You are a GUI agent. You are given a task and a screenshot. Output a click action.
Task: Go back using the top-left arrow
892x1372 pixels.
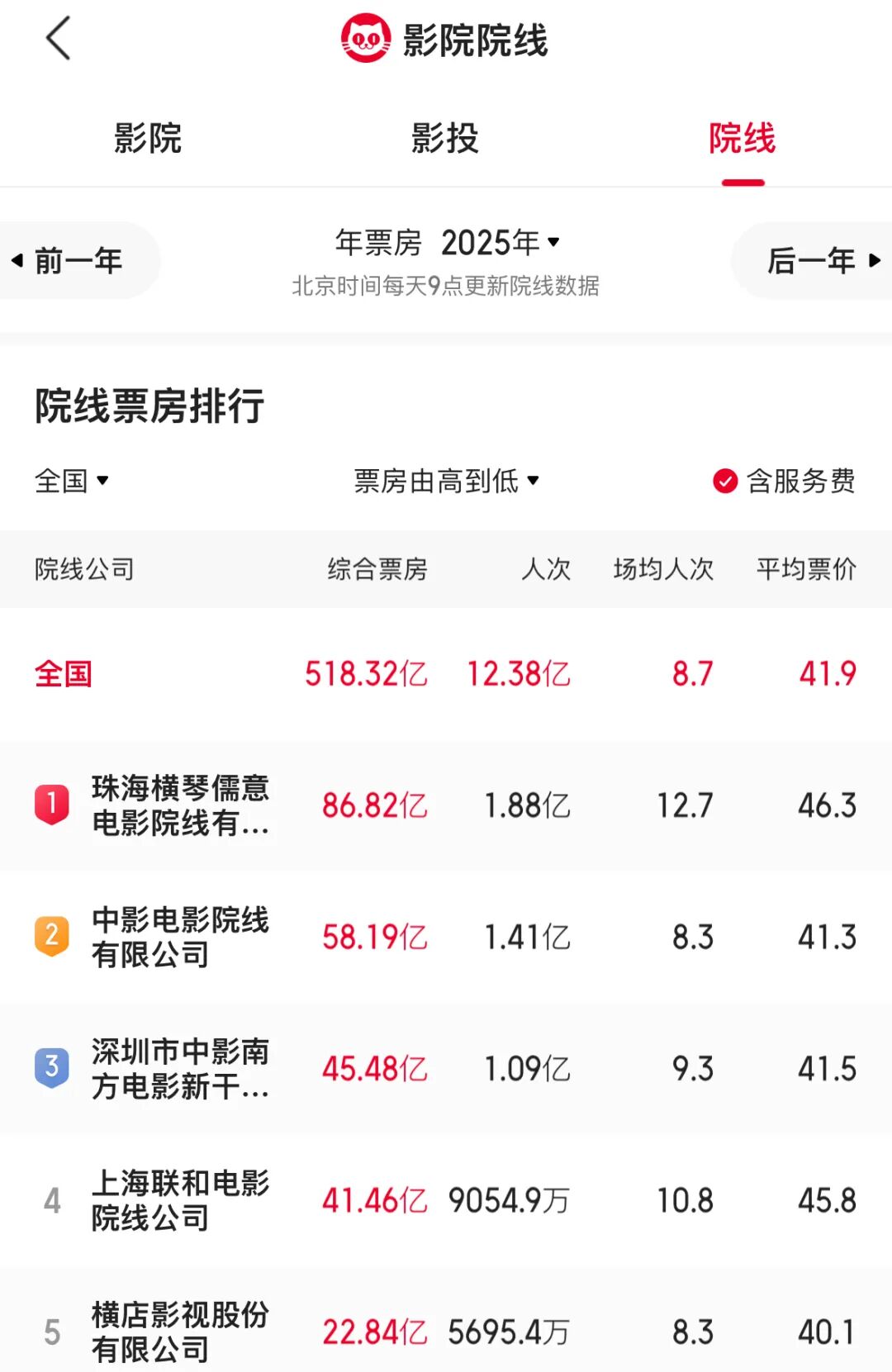coord(59,38)
